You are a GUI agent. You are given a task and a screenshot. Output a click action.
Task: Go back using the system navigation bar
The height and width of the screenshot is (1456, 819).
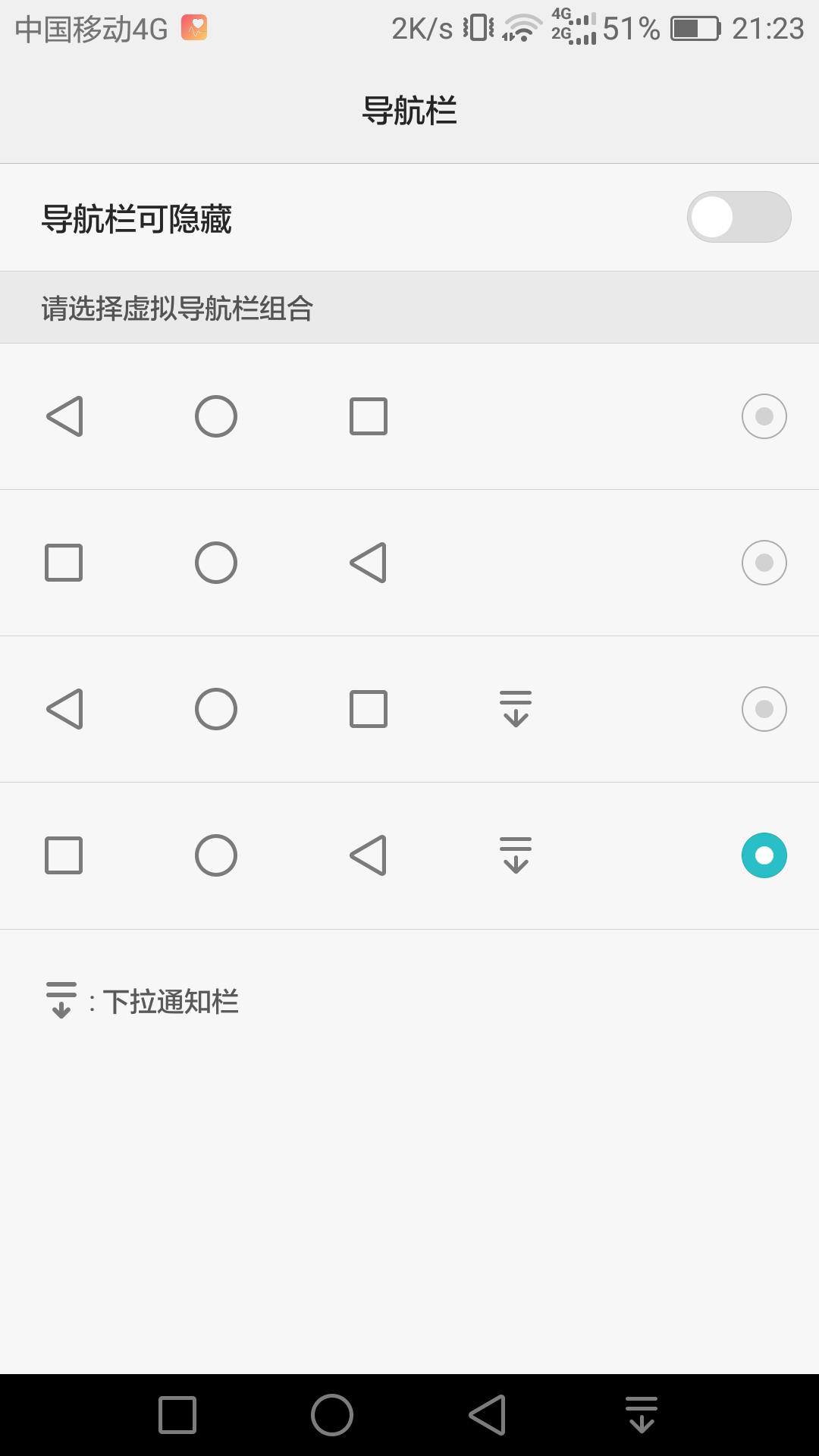point(488,1415)
